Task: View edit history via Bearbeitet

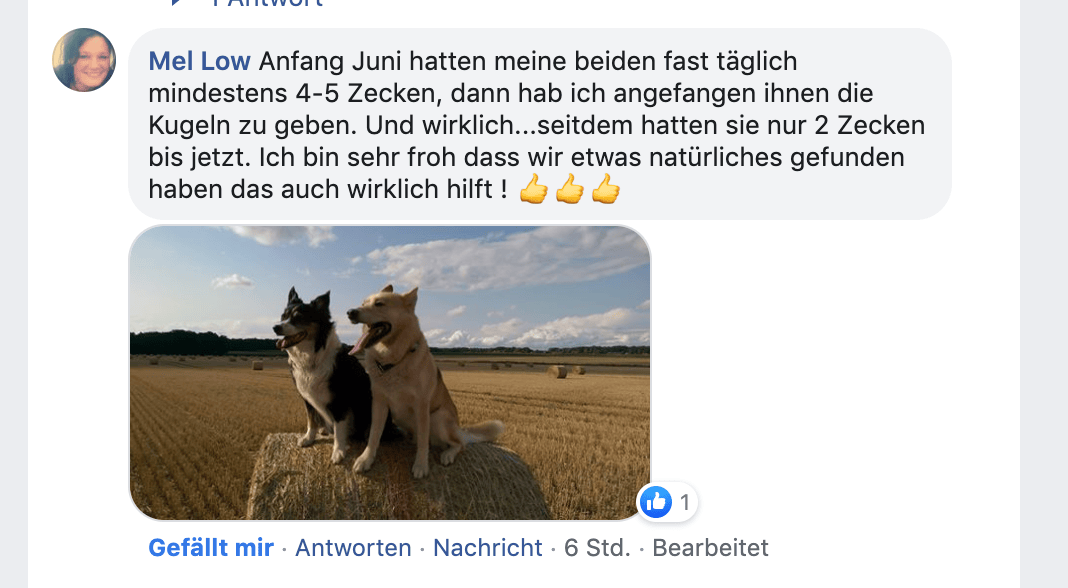Action: click(x=710, y=548)
